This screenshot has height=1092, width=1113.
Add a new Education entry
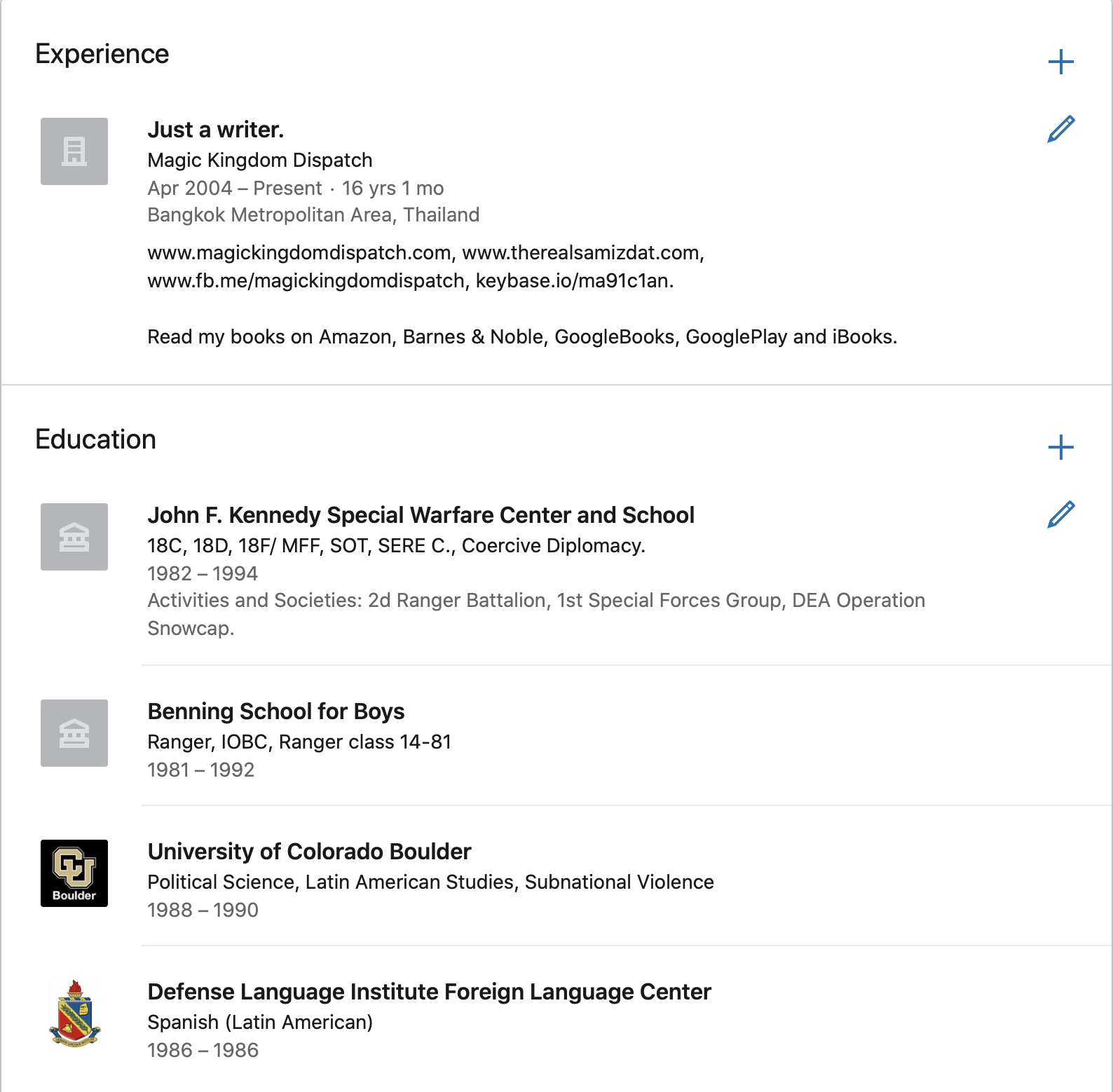coord(1060,447)
